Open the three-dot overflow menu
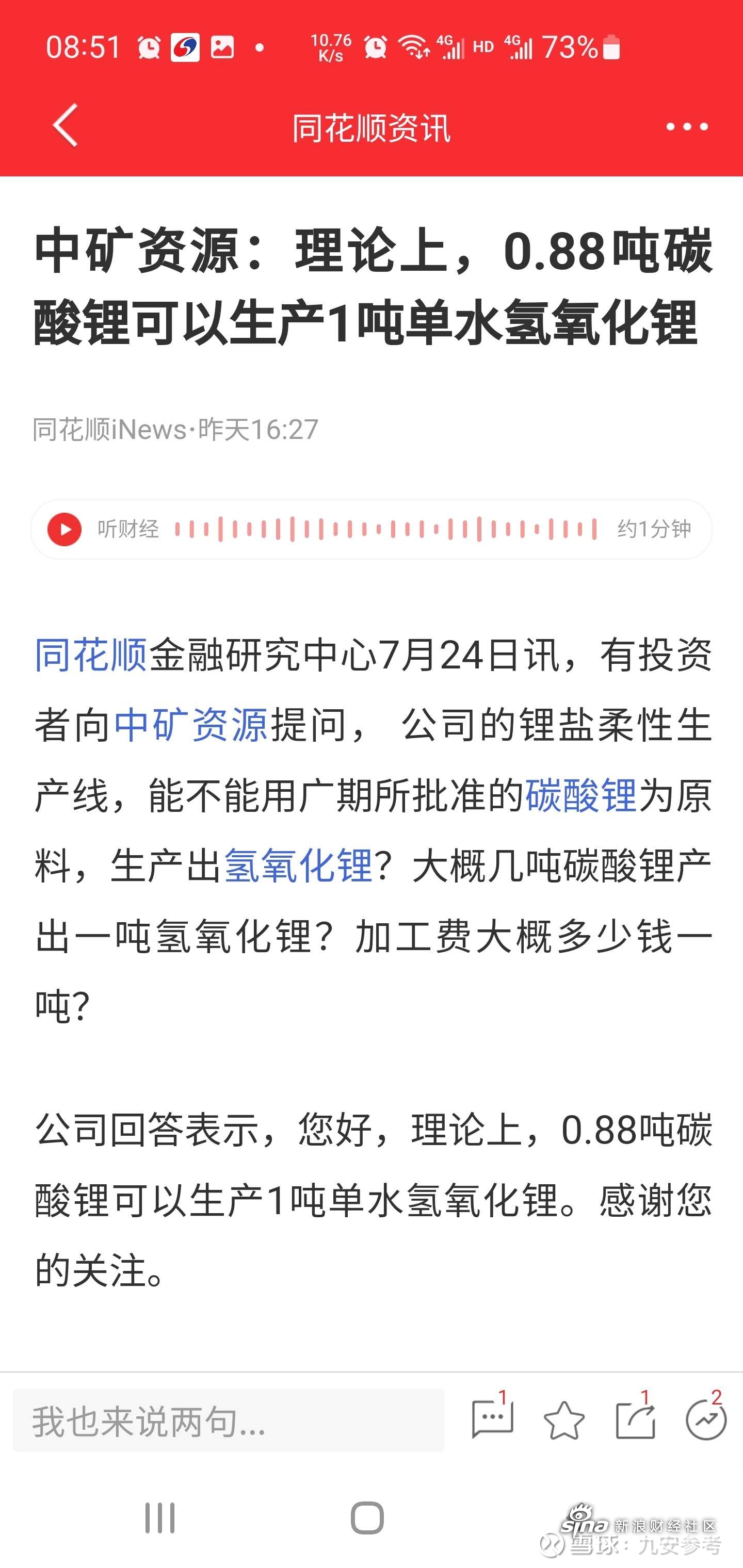The image size is (743, 1568). tap(687, 126)
